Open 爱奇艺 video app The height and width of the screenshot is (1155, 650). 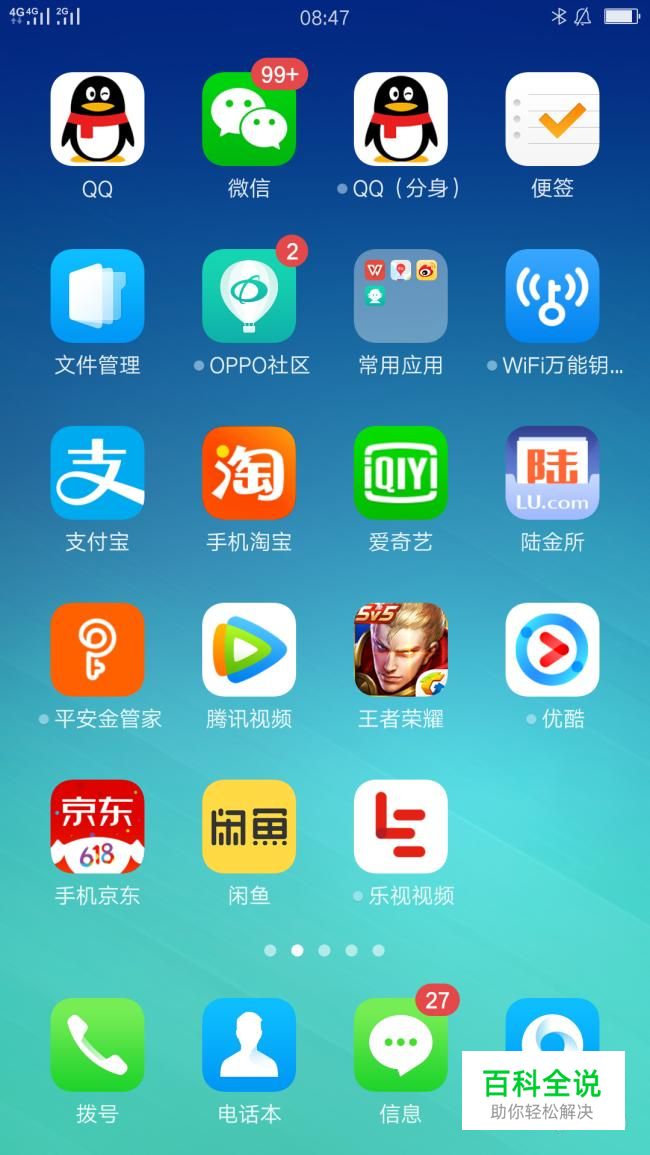click(x=401, y=473)
